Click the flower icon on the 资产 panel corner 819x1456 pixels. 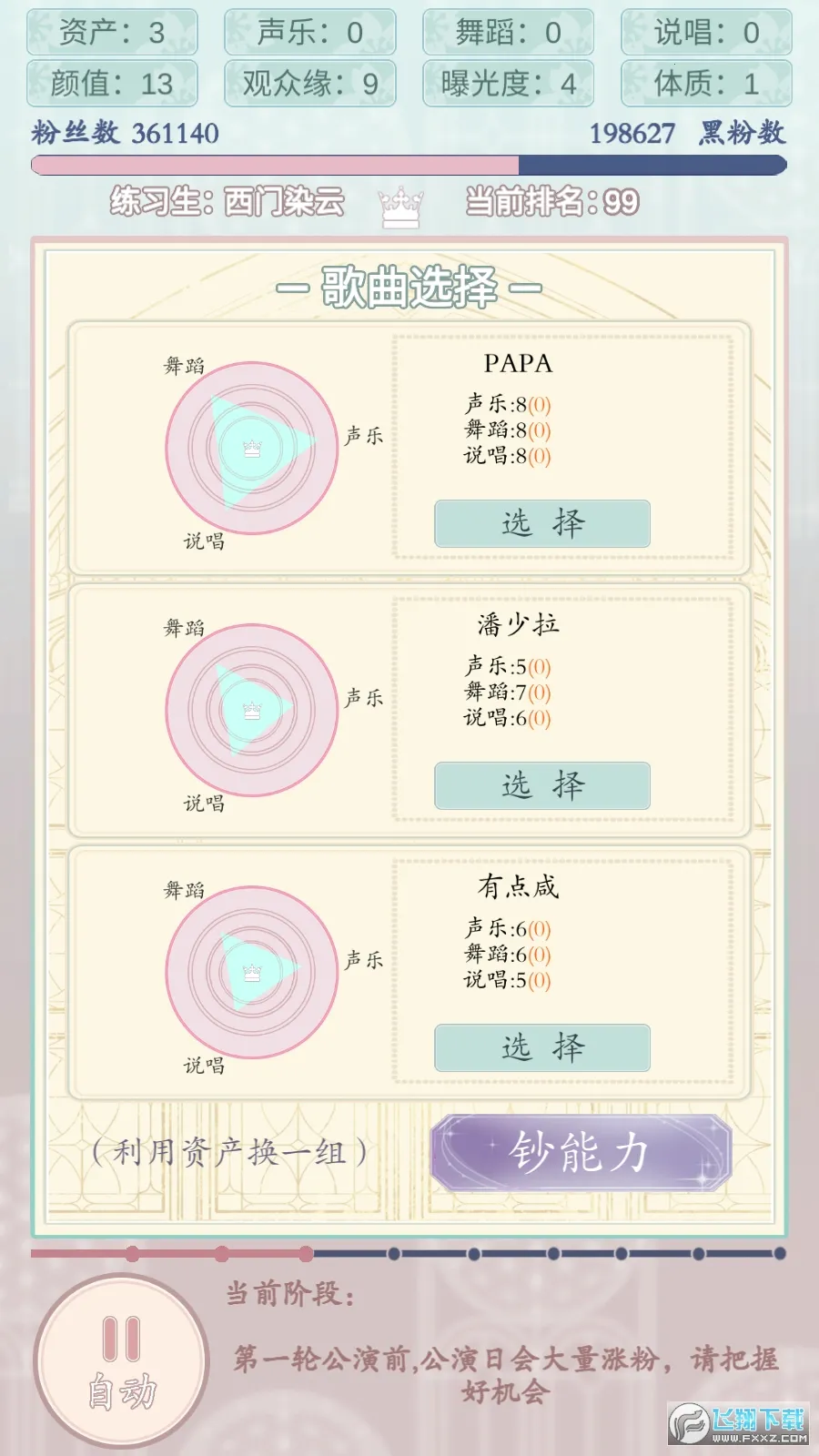point(40,25)
